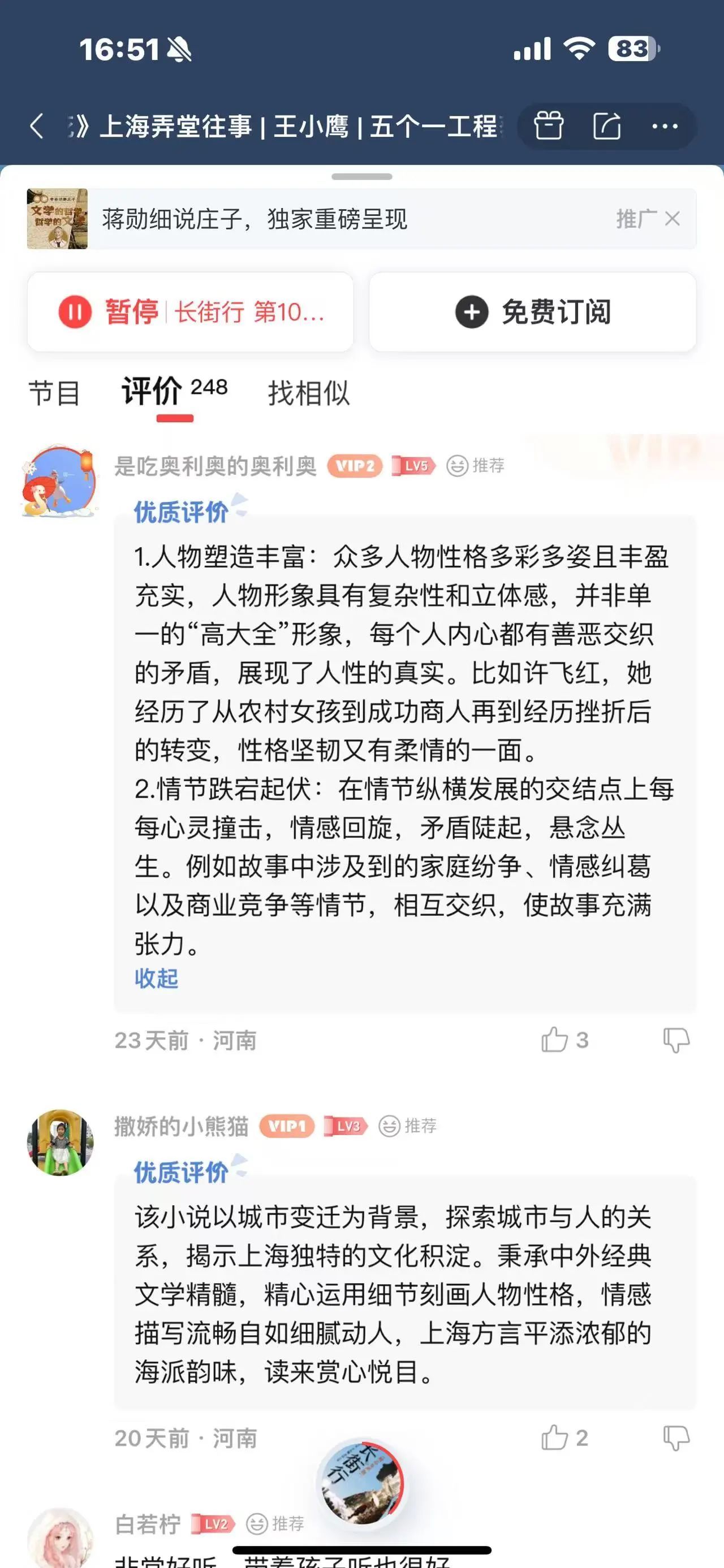
Task: Go back using the top-left arrow
Action: [x=37, y=127]
